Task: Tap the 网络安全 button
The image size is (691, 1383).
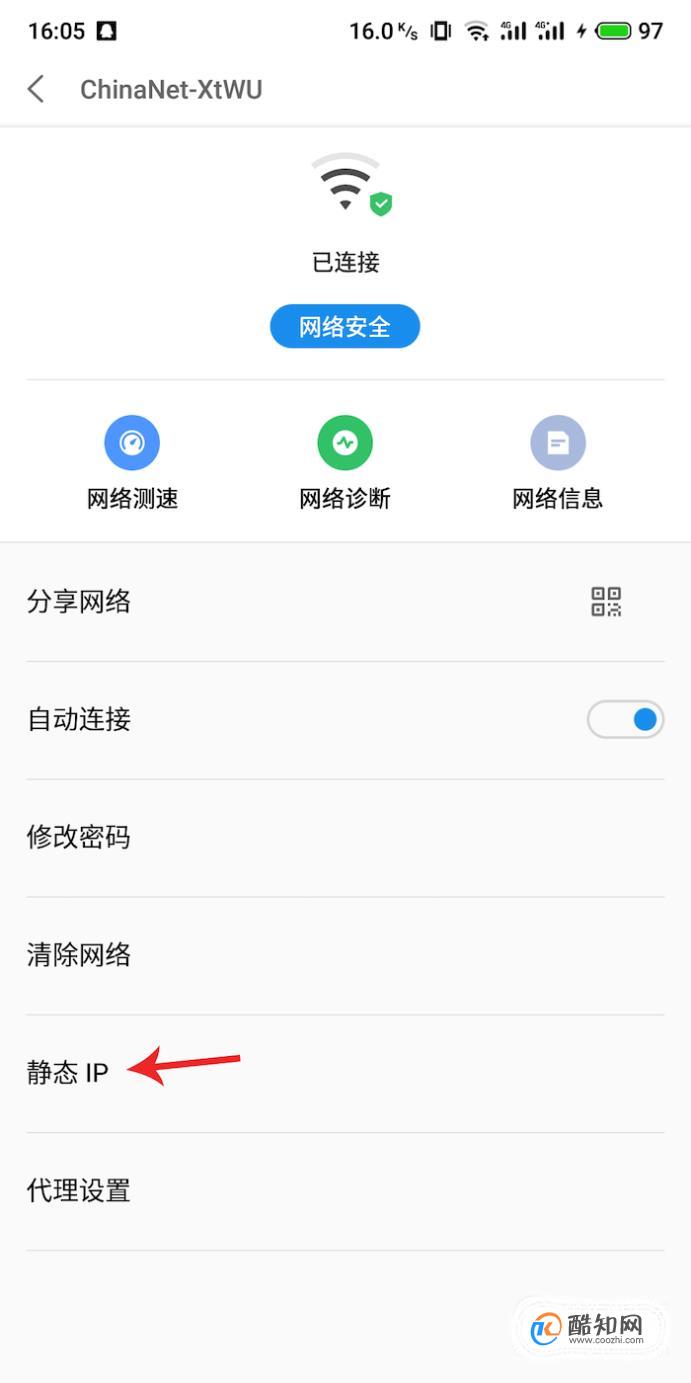Action: pos(345,326)
